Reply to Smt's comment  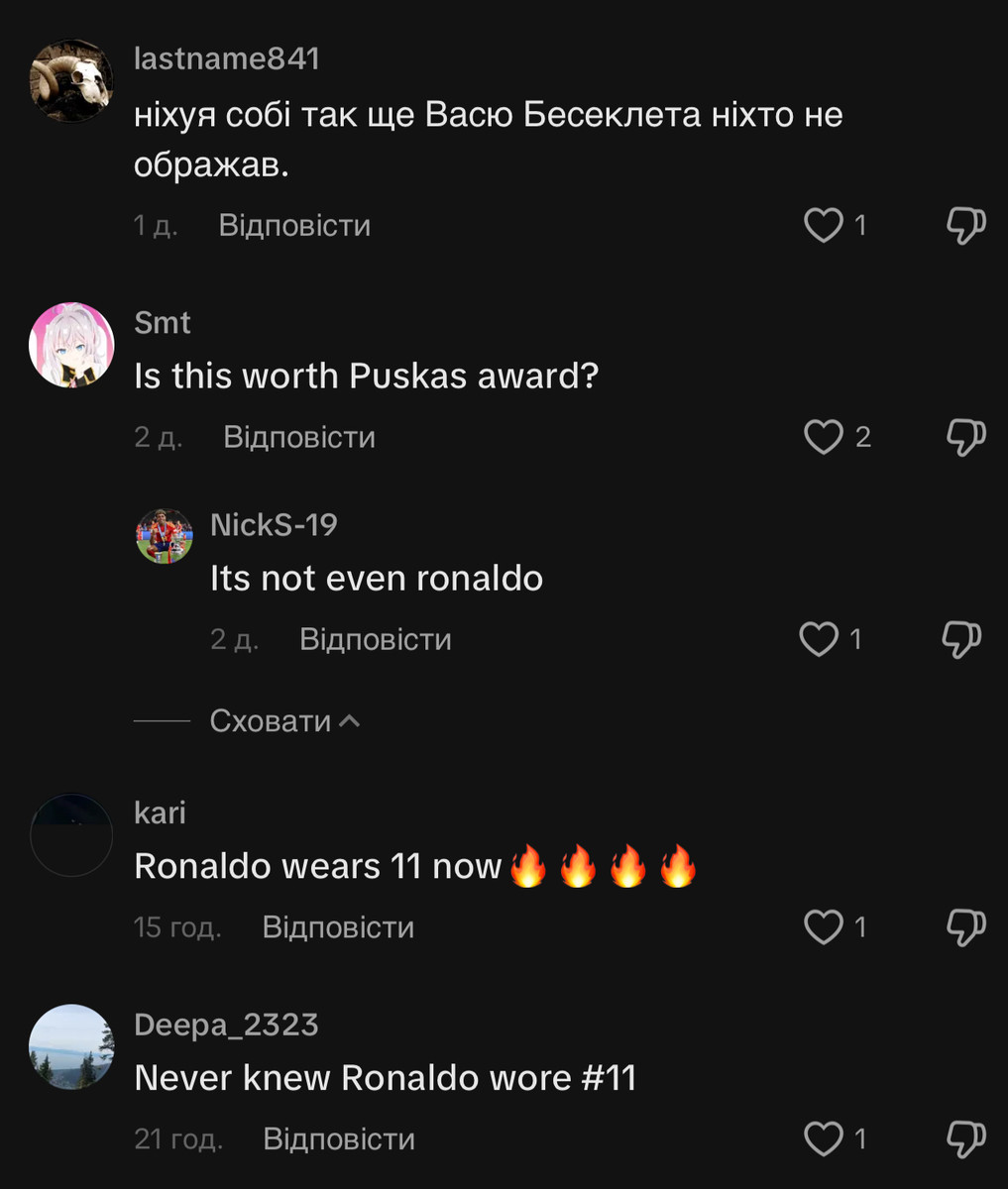point(299,437)
